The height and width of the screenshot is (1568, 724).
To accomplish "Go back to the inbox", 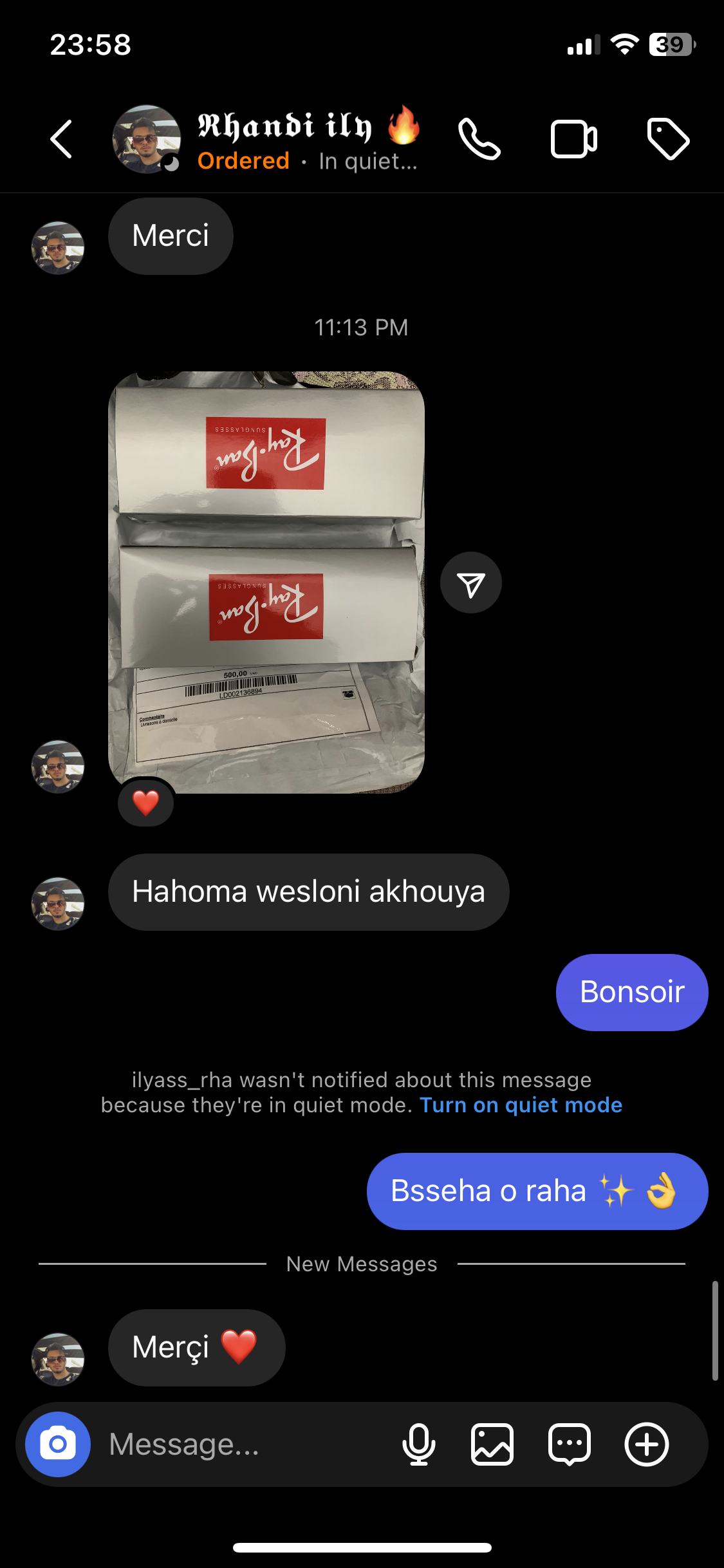I will coord(61,139).
